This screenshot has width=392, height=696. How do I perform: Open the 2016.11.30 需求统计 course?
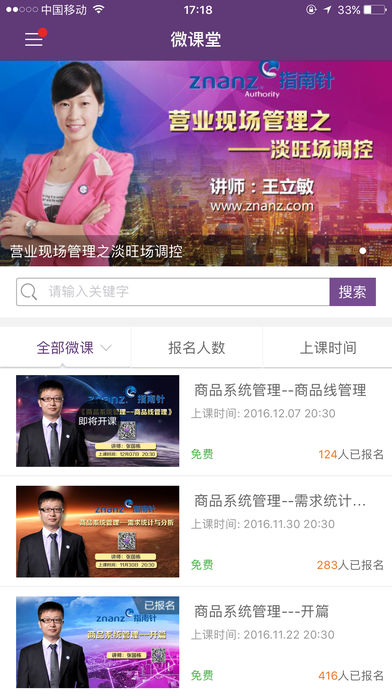click(x=196, y=531)
